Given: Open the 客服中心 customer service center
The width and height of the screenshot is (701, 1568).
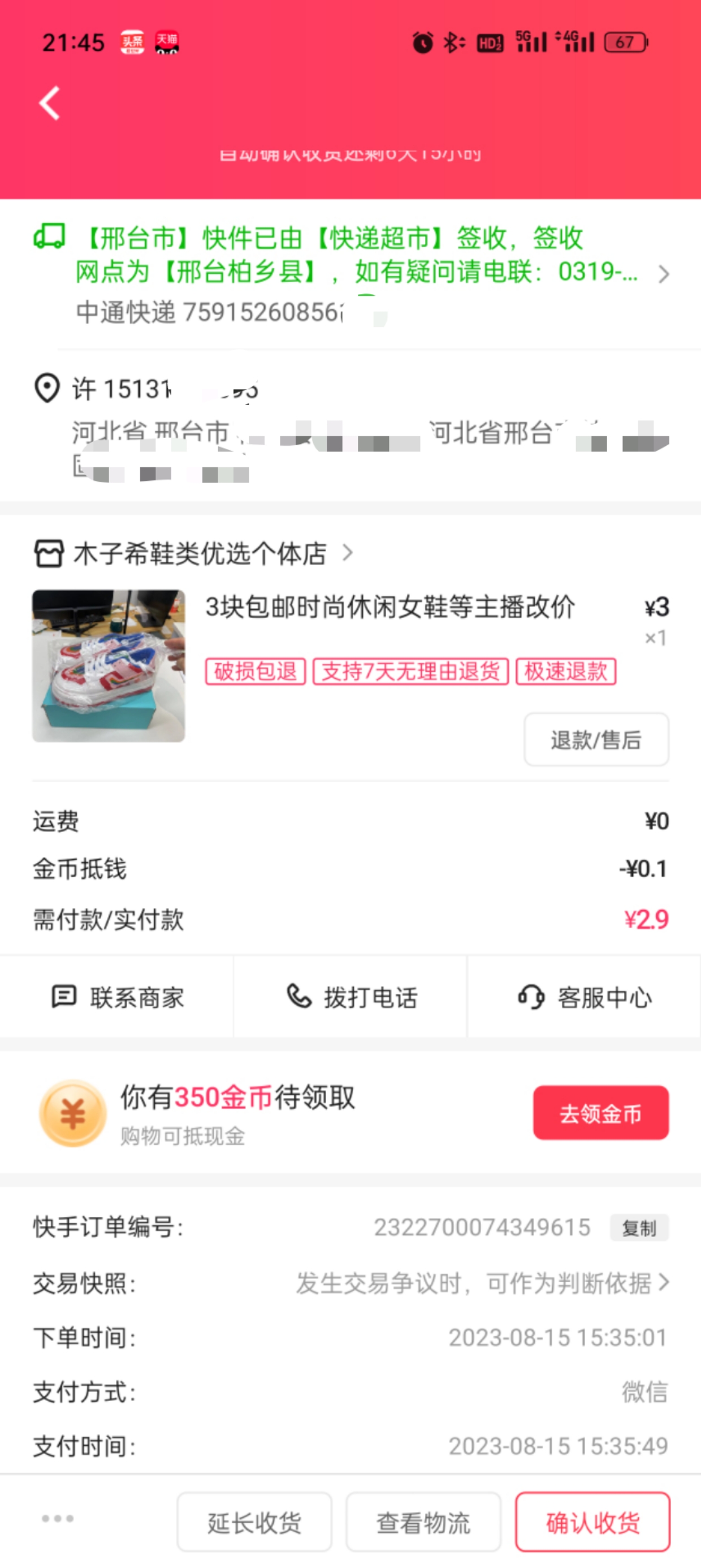Looking at the screenshot, I should coord(584,997).
